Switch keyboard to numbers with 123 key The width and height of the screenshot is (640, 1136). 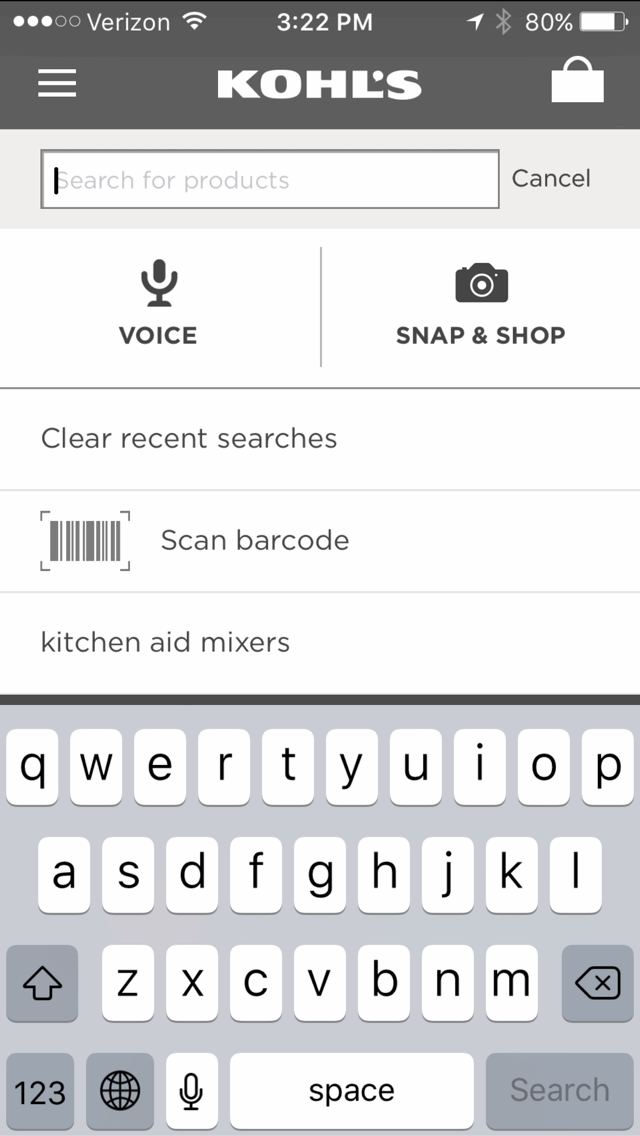click(40, 1090)
